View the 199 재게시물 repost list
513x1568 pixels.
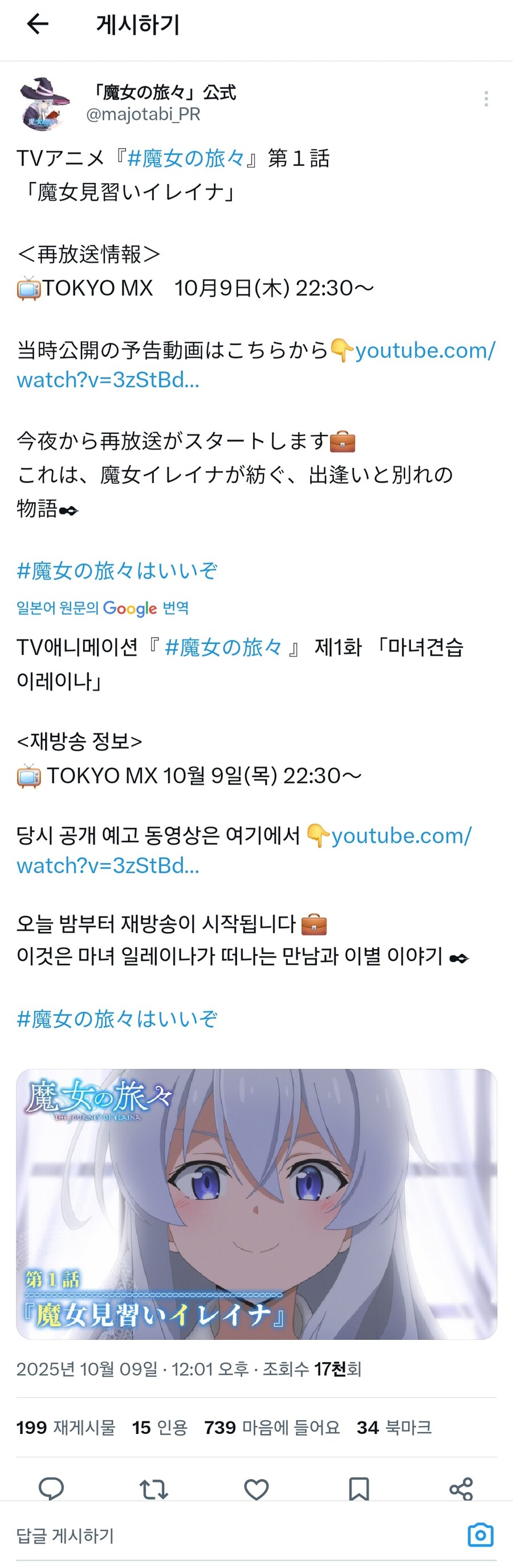click(x=66, y=1427)
